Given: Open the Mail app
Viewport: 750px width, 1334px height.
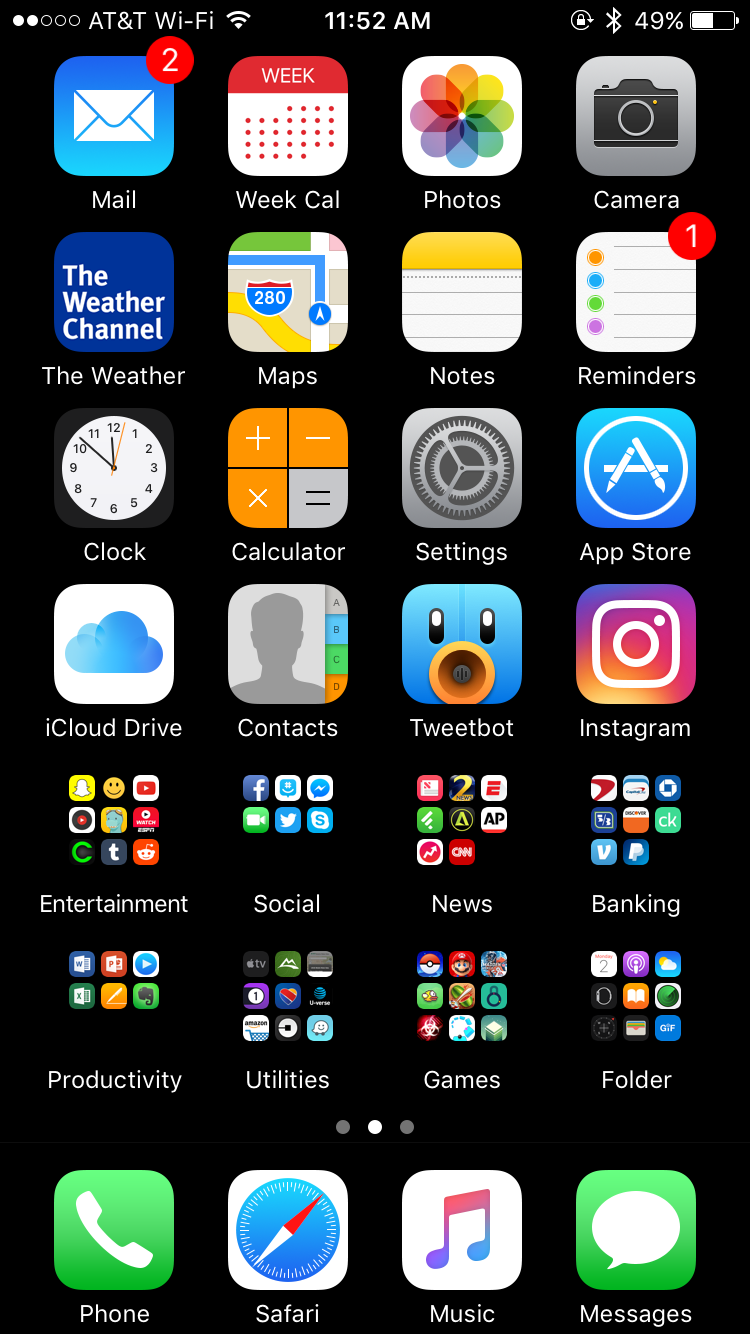Looking at the screenshot, I should coord(114,116).
